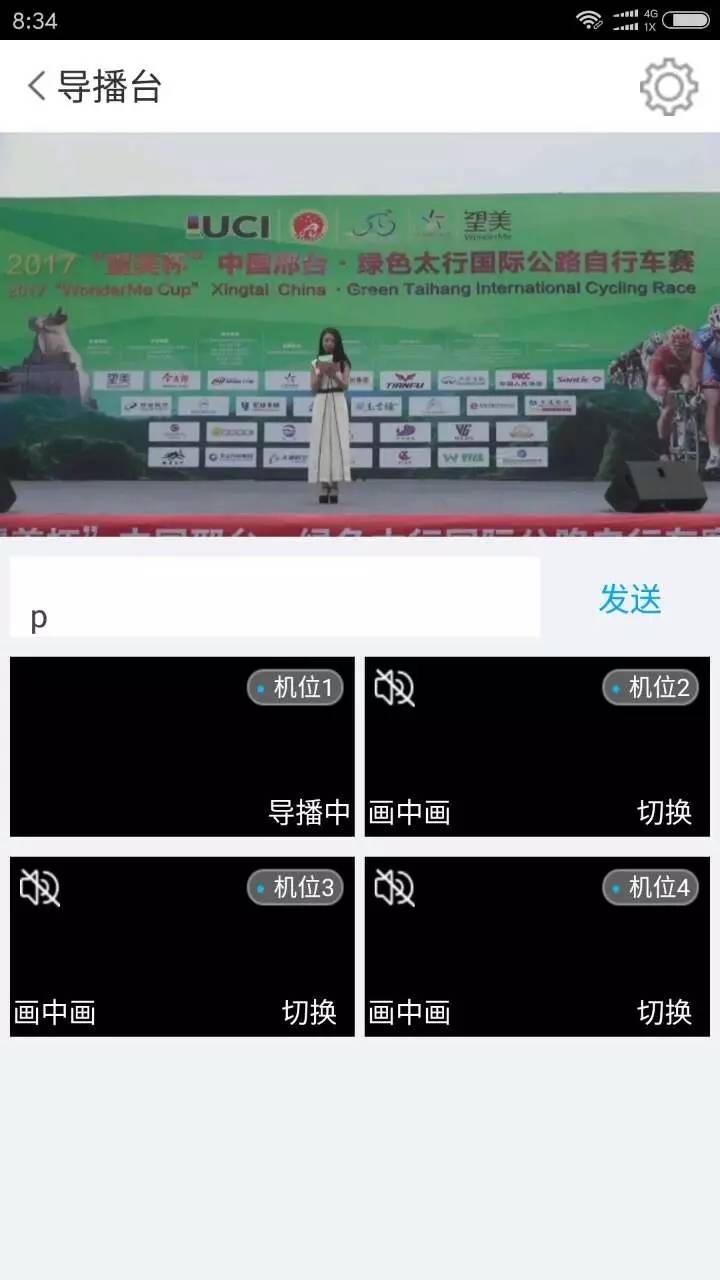Enable 画中画 for 机位4
Screen dimensions: 720x1280
coord(409,1012)
